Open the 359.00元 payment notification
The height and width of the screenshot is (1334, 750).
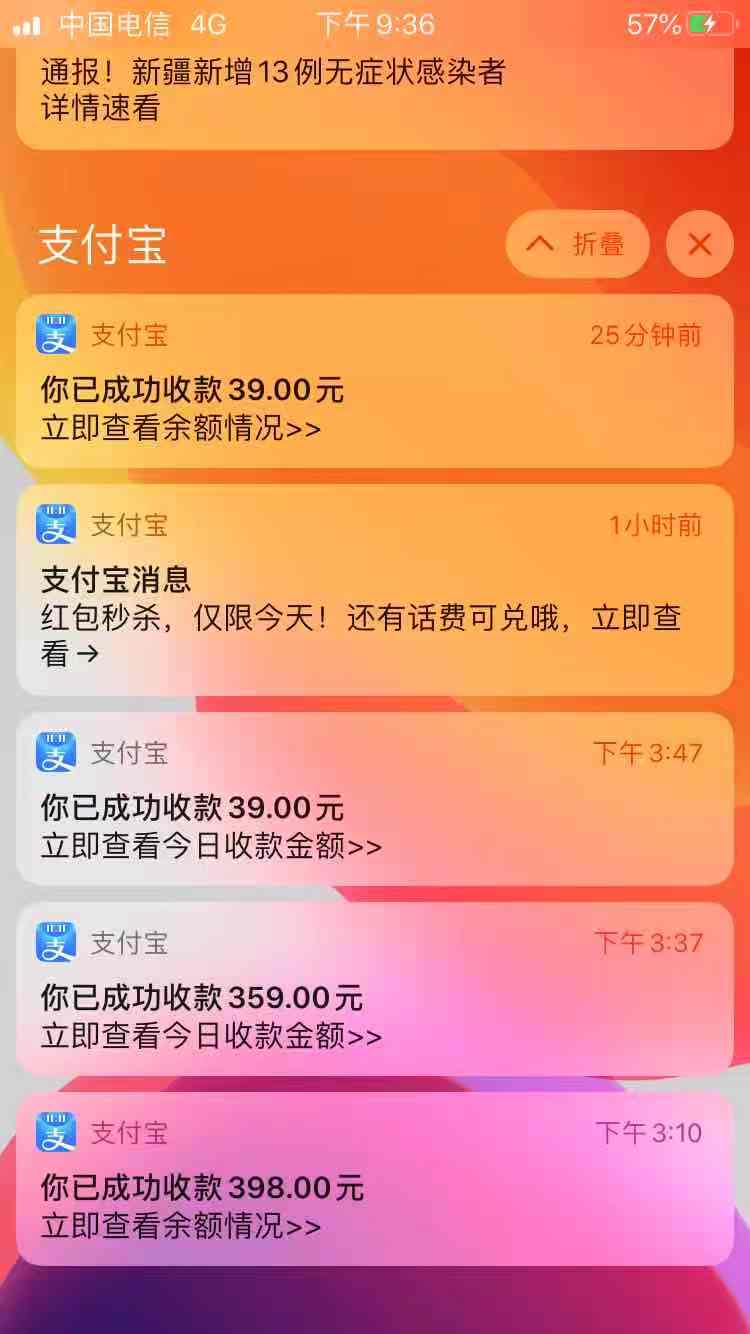click(375, 989)
